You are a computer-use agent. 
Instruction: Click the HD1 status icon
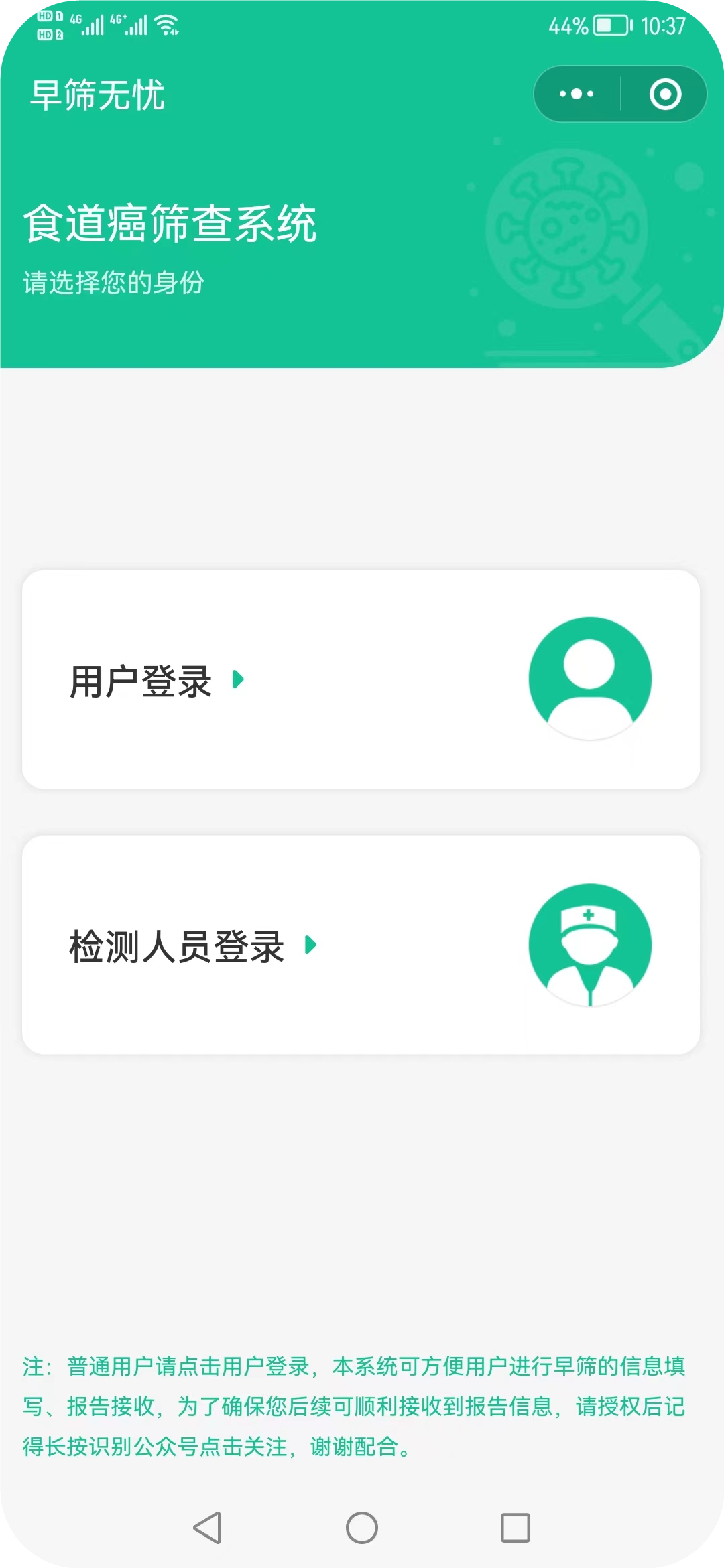pyautogui.click(x=48, y=15)
